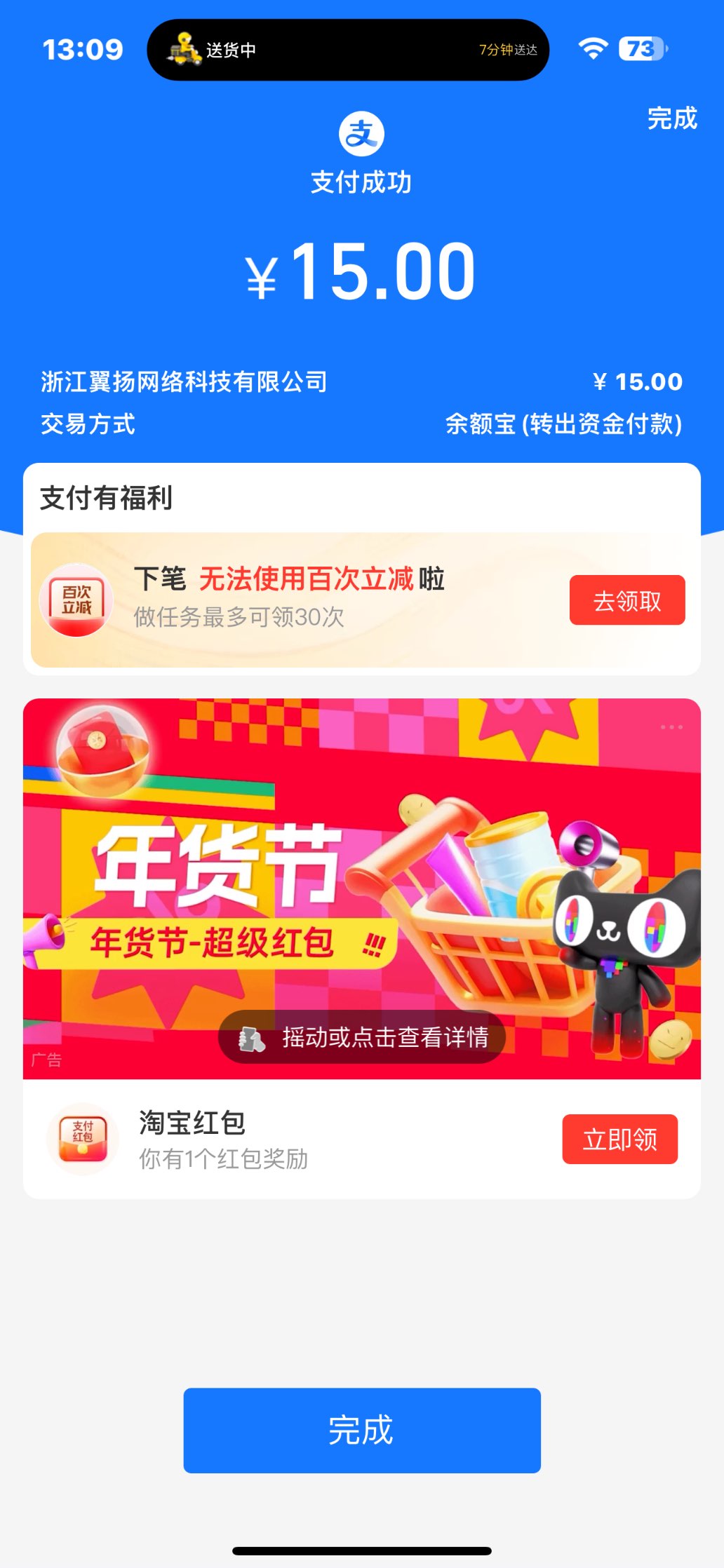Tap 摇动或点击查看详情 on the banner
Viewport: 724px width, 1568px height.
point(362,1037)
